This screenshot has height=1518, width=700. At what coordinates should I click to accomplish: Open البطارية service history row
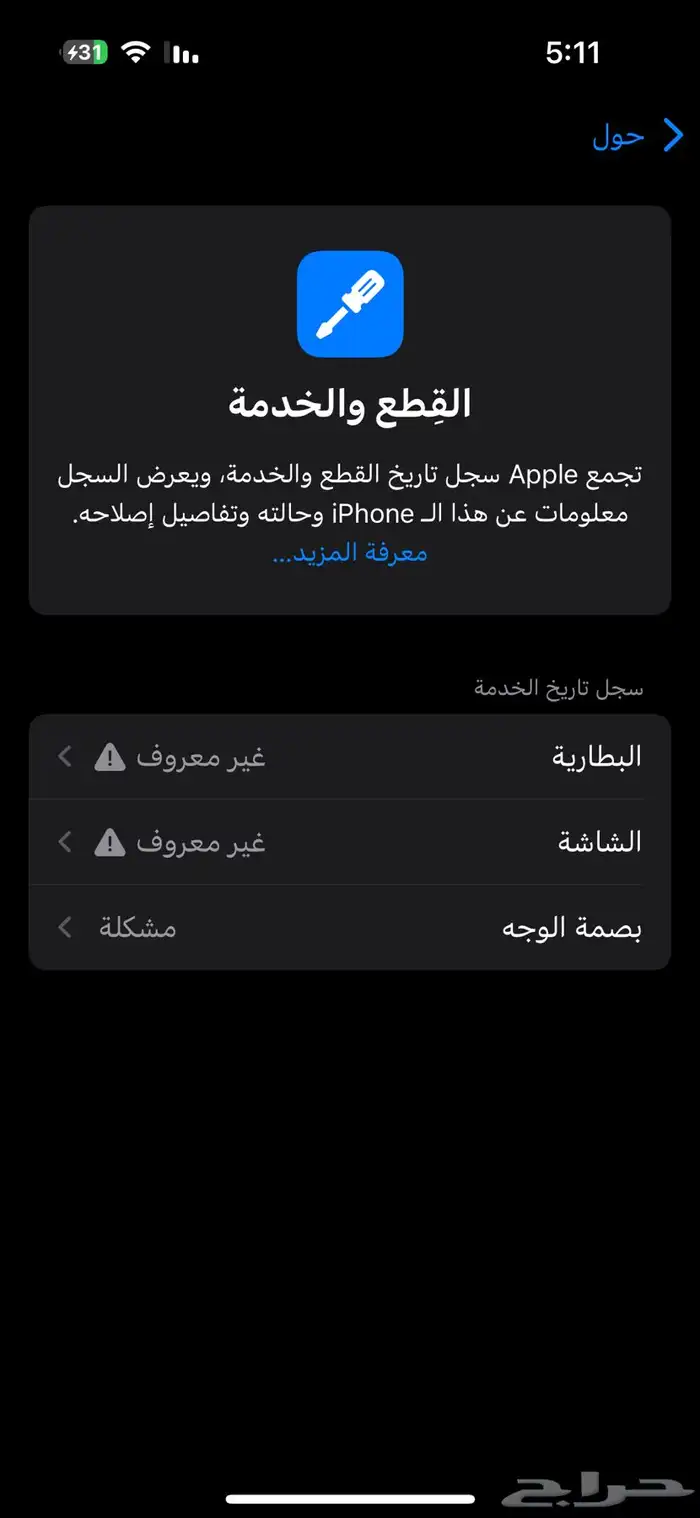pos(350,757)
